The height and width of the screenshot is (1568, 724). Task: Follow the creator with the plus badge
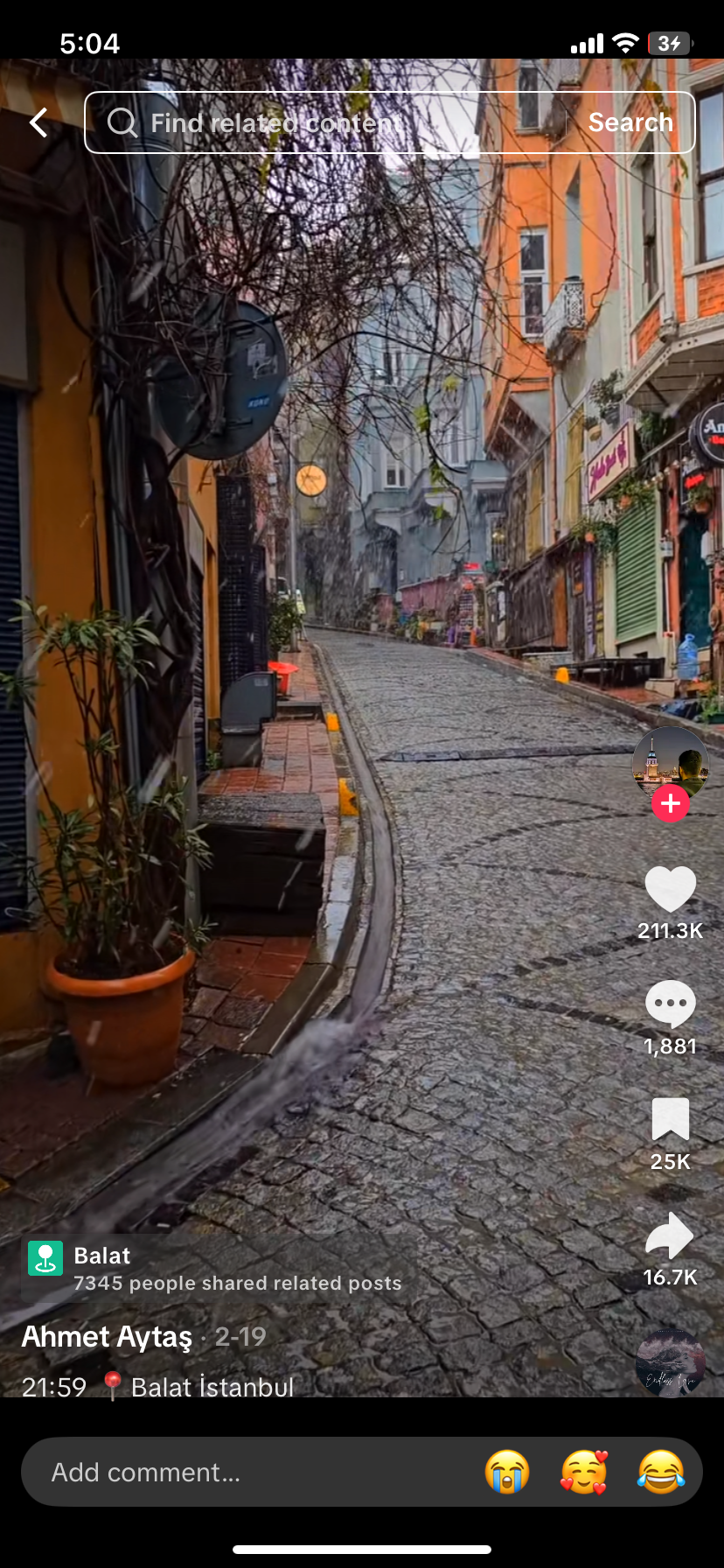671,803
